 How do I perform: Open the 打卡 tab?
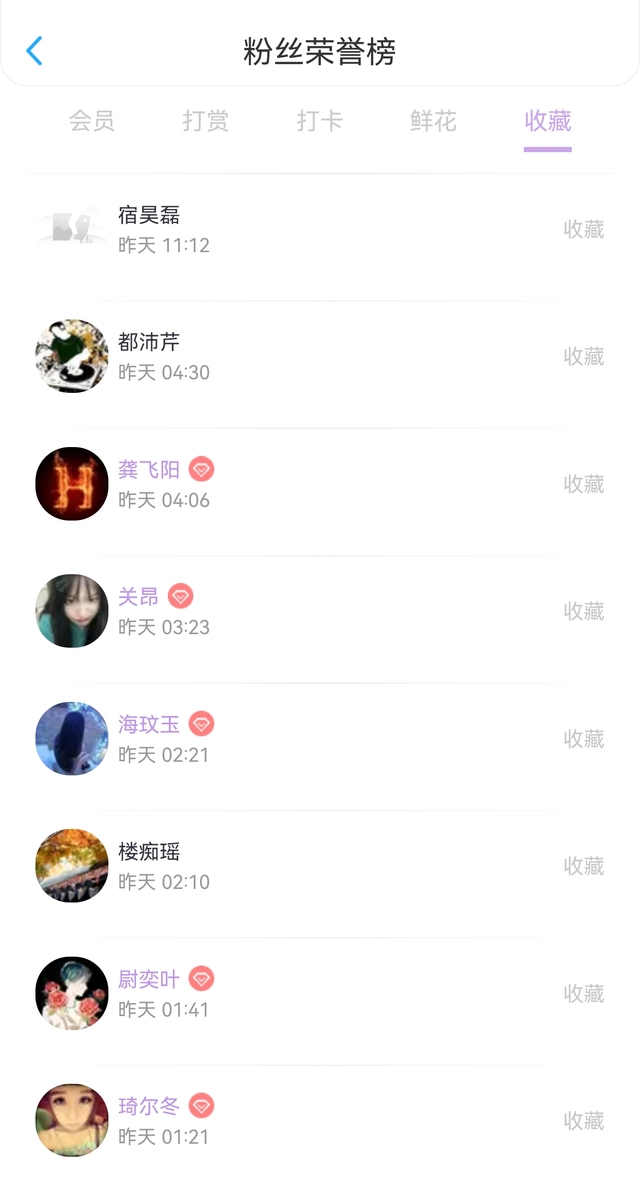click(x=320, y=122)
